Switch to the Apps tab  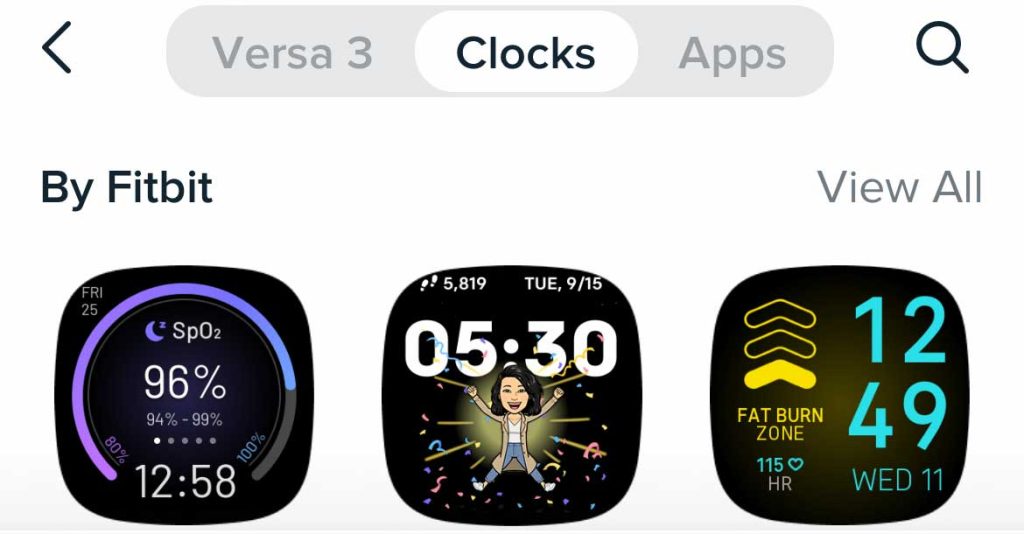pos(732,53)
